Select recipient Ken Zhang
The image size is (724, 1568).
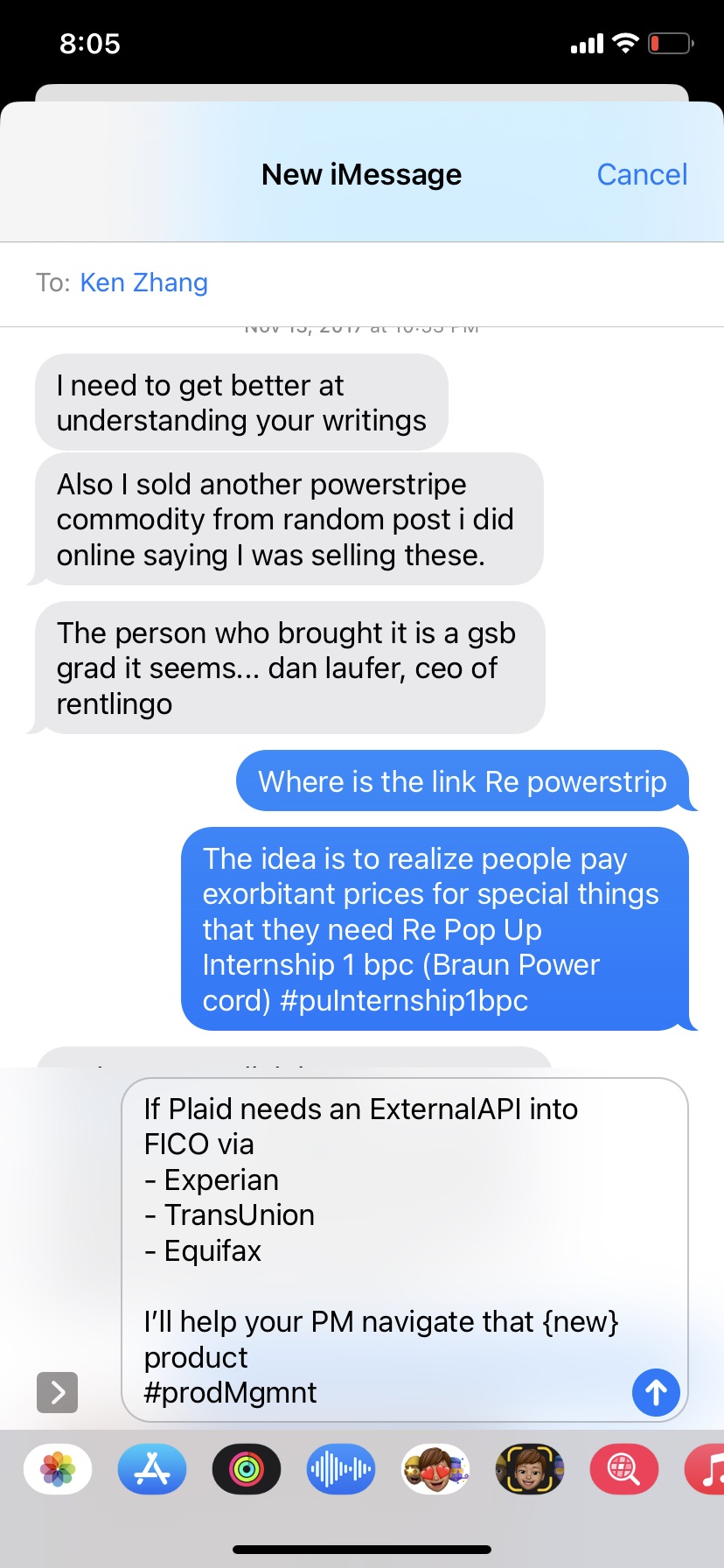143,283
